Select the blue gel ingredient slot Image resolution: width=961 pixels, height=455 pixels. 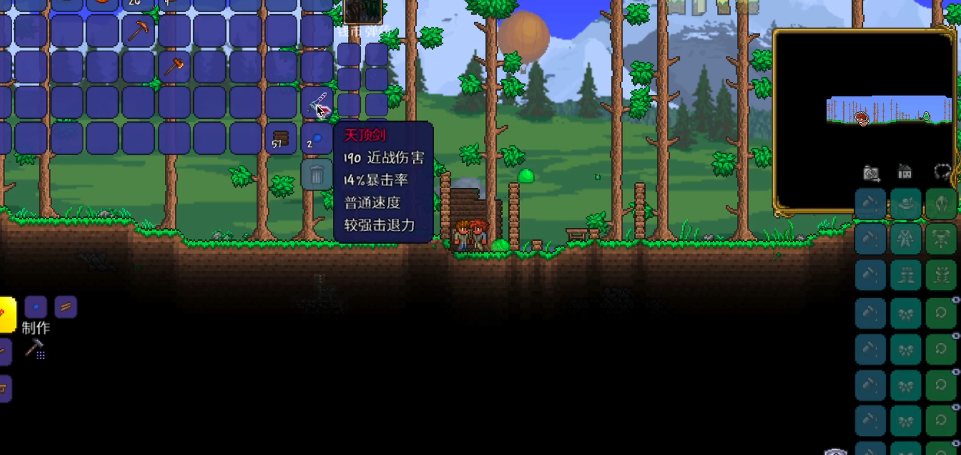tap(37, 307)
